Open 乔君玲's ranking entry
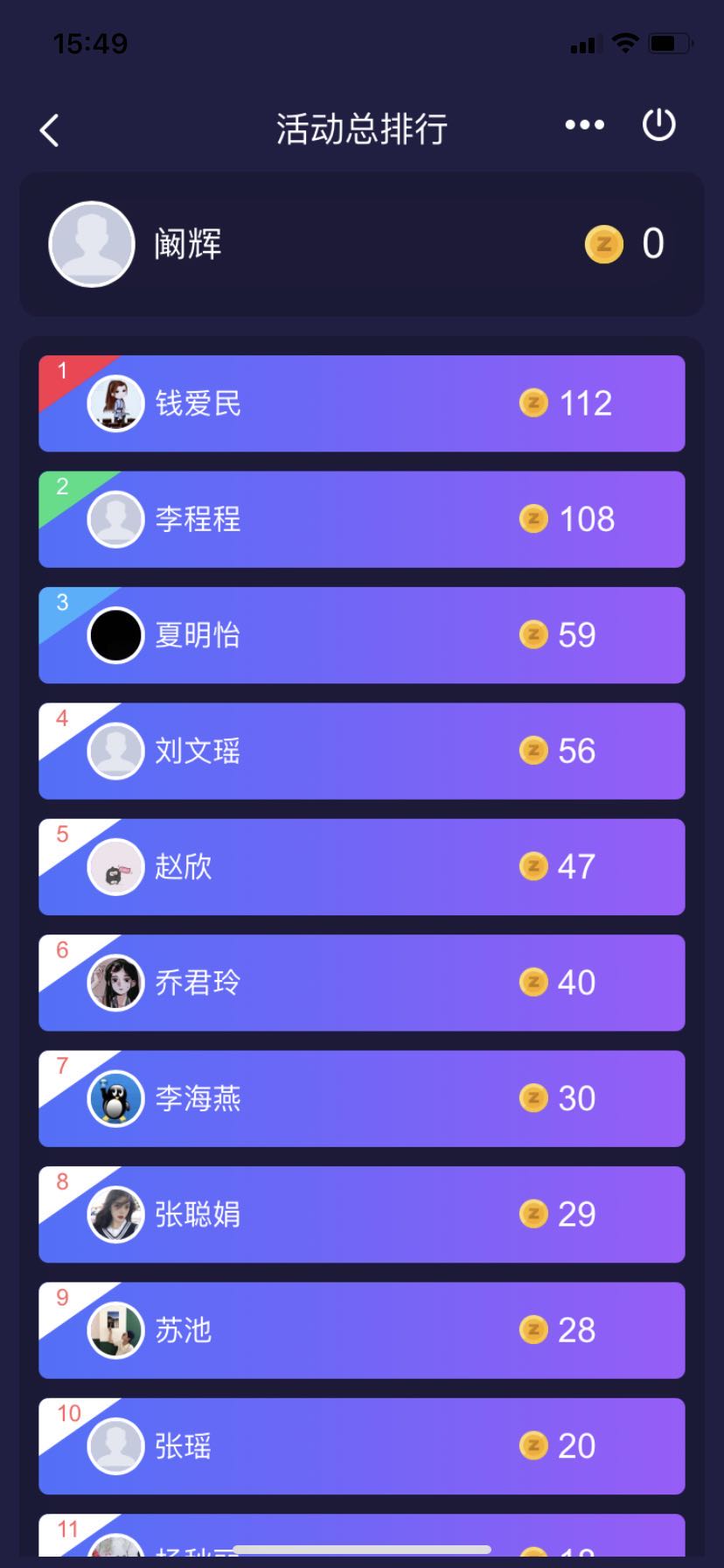Image resolution: width=724 pixels, height=1568 pixels. pos(361,983)
